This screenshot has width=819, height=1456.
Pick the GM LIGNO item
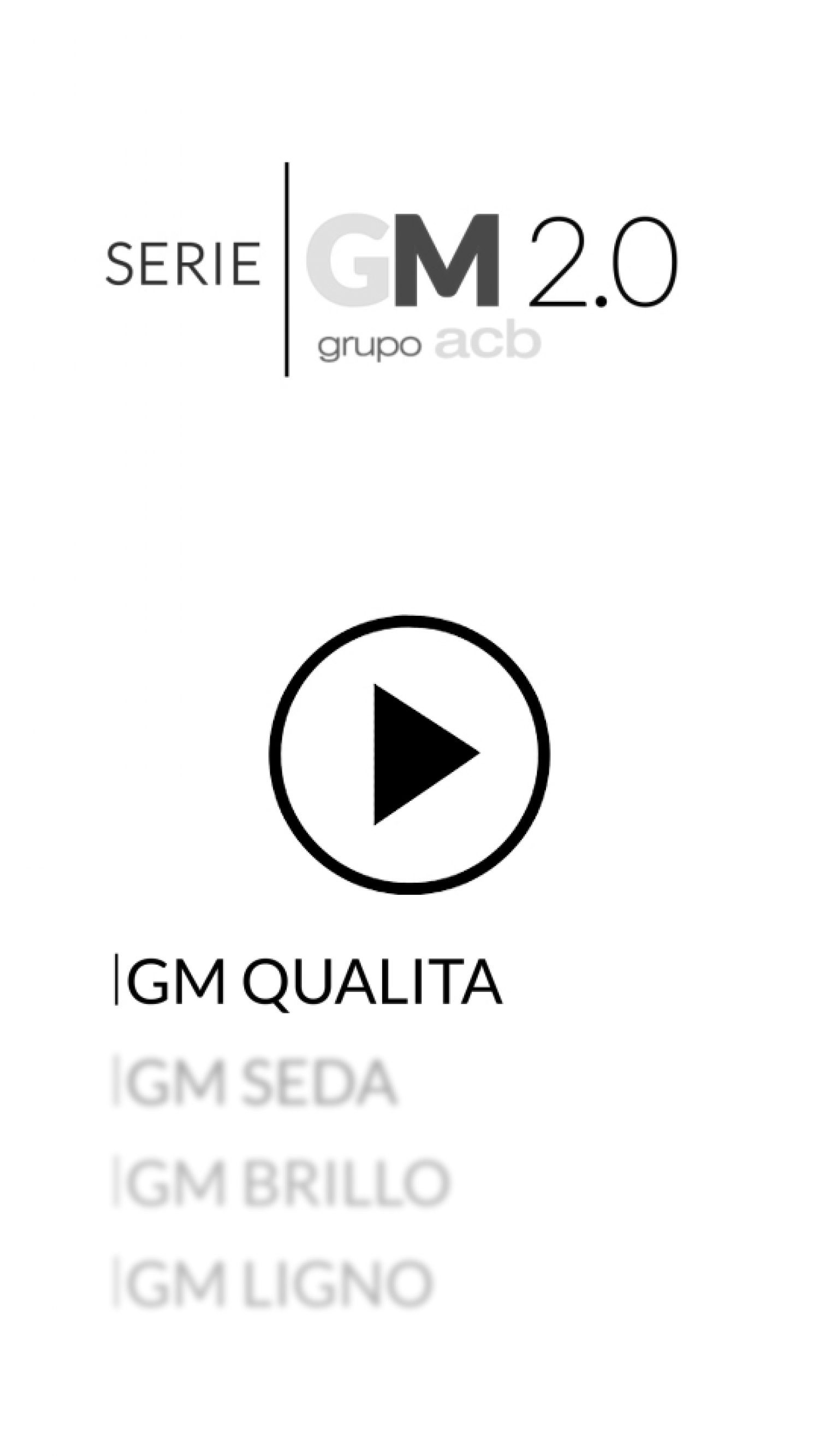point(274,1282)
